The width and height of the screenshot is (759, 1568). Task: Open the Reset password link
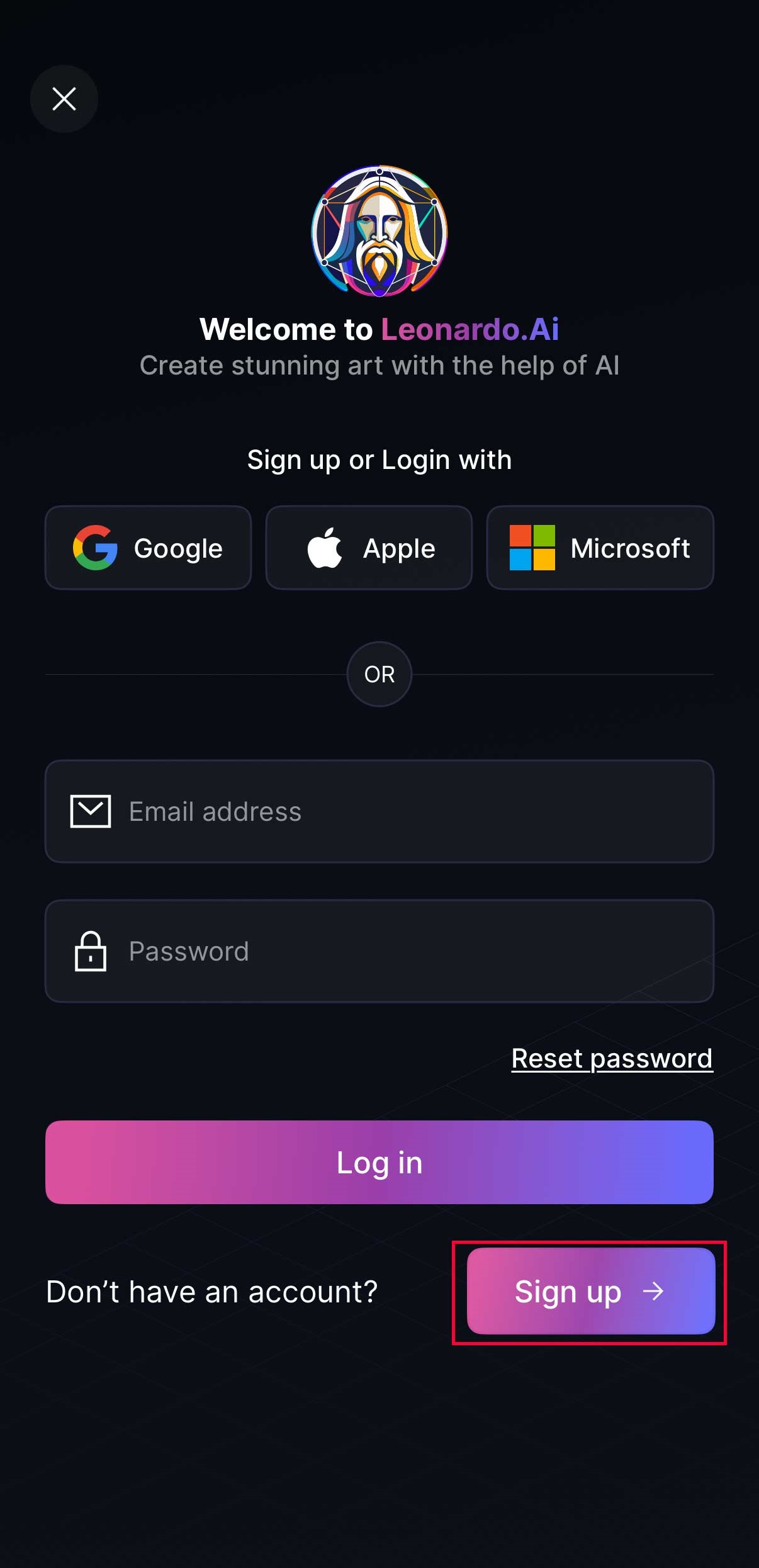(612, 1059)
